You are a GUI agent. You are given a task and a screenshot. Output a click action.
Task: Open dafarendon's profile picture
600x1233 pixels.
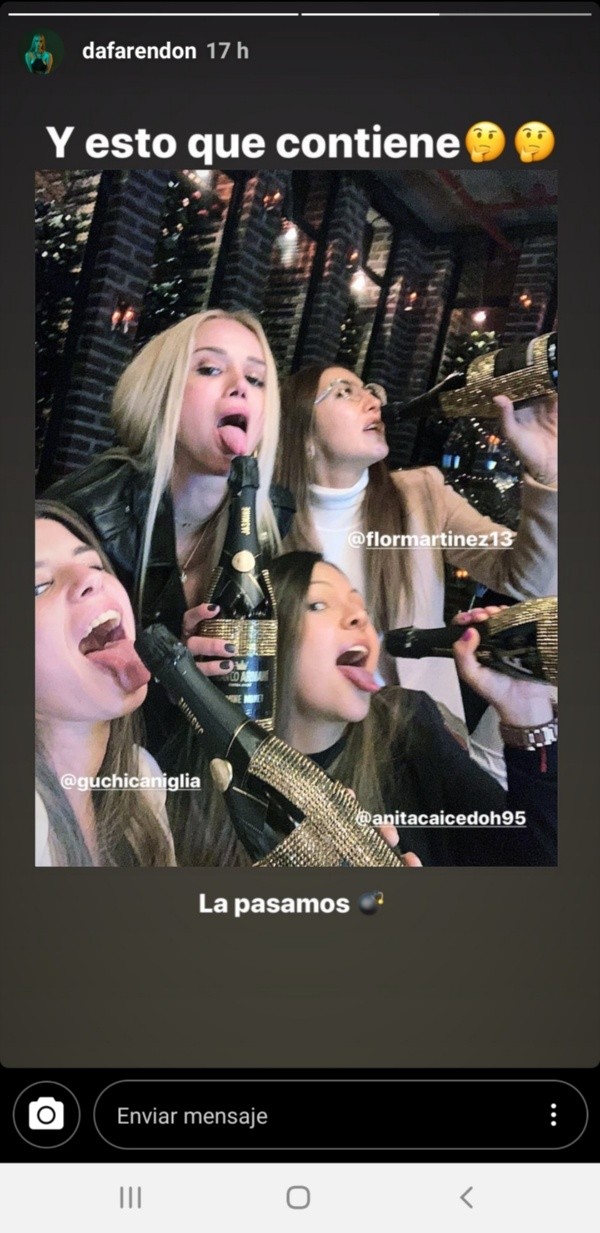[41, 52]
